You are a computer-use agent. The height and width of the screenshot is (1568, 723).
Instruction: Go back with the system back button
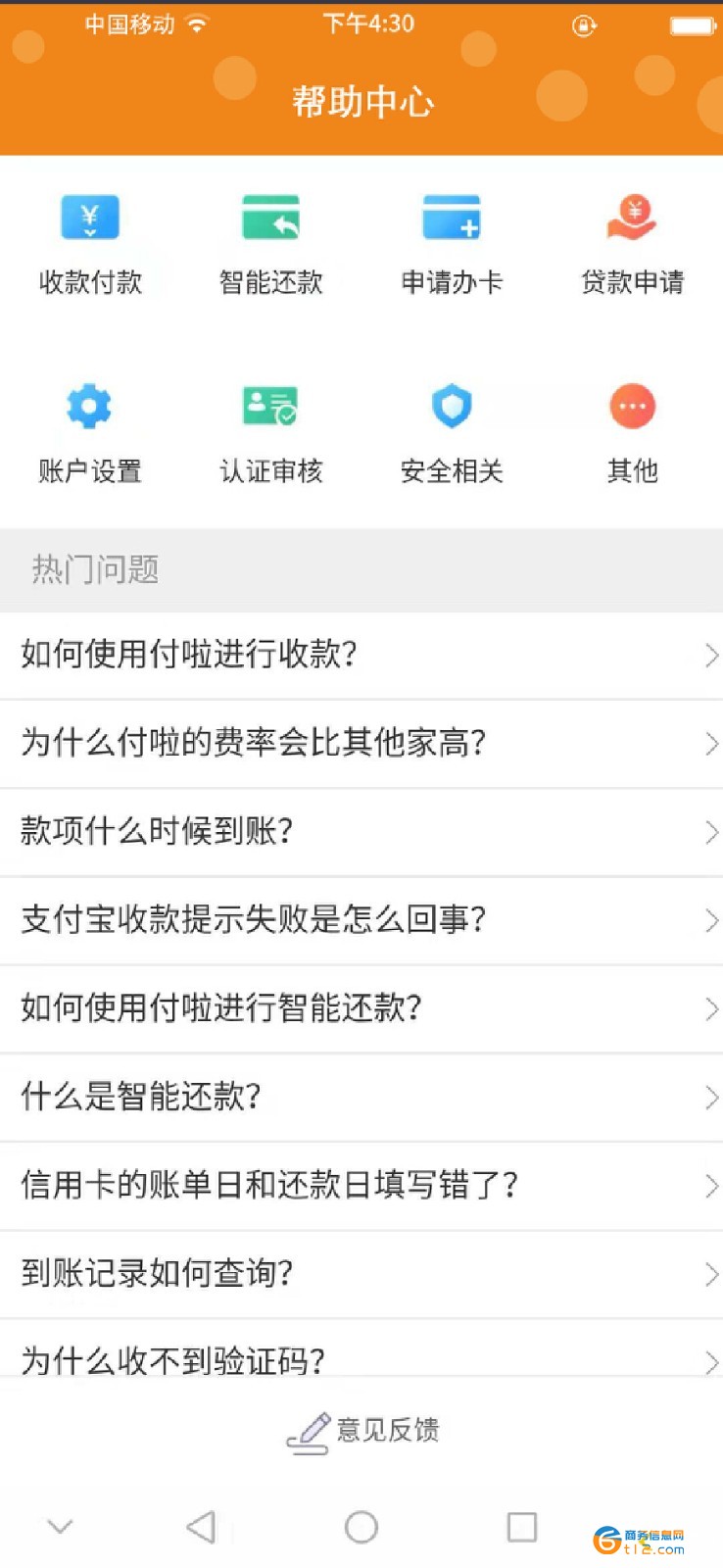(201, 1527)
